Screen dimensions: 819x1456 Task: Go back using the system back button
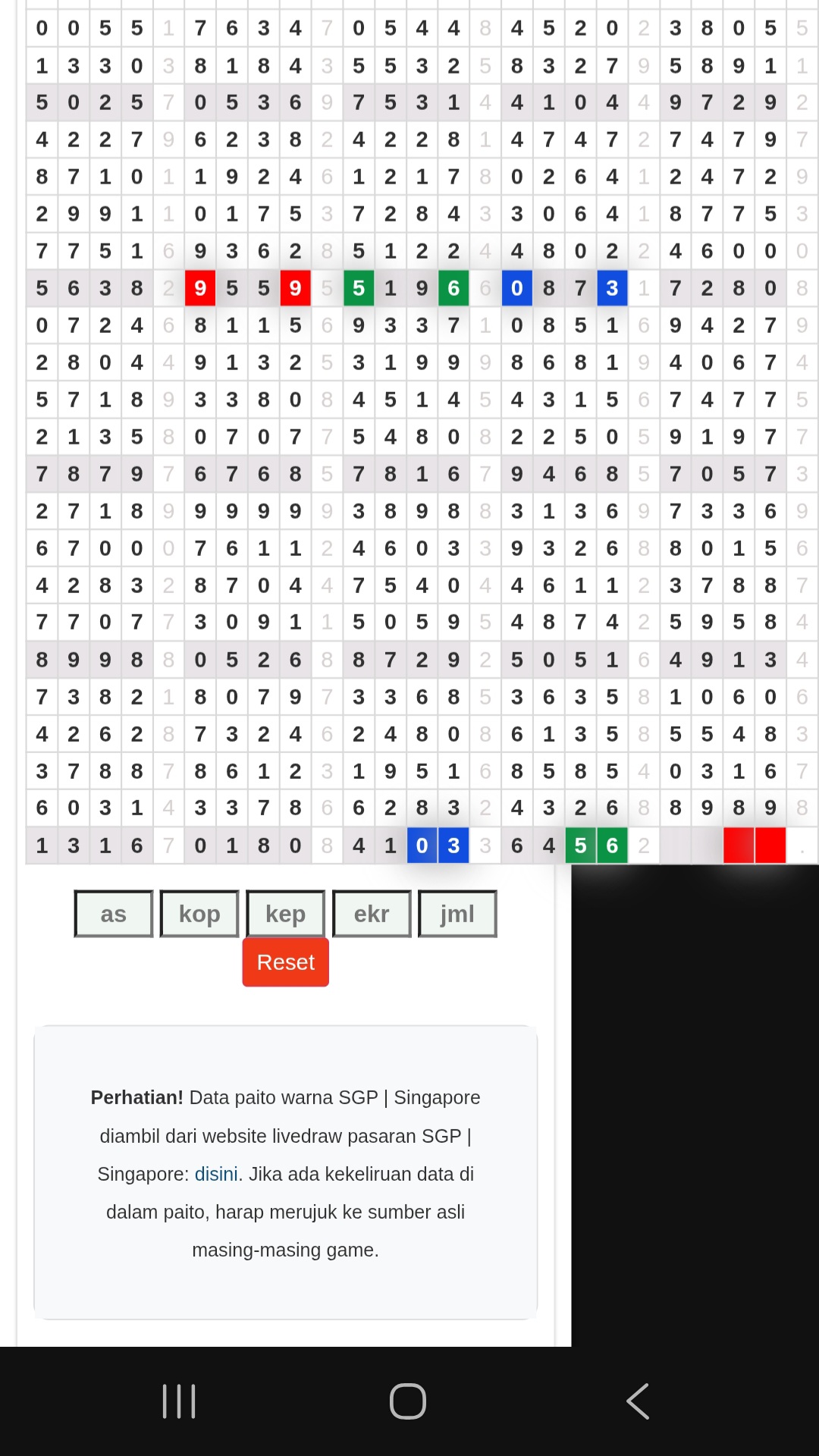pyautogui.click(x=638, y=1401)
